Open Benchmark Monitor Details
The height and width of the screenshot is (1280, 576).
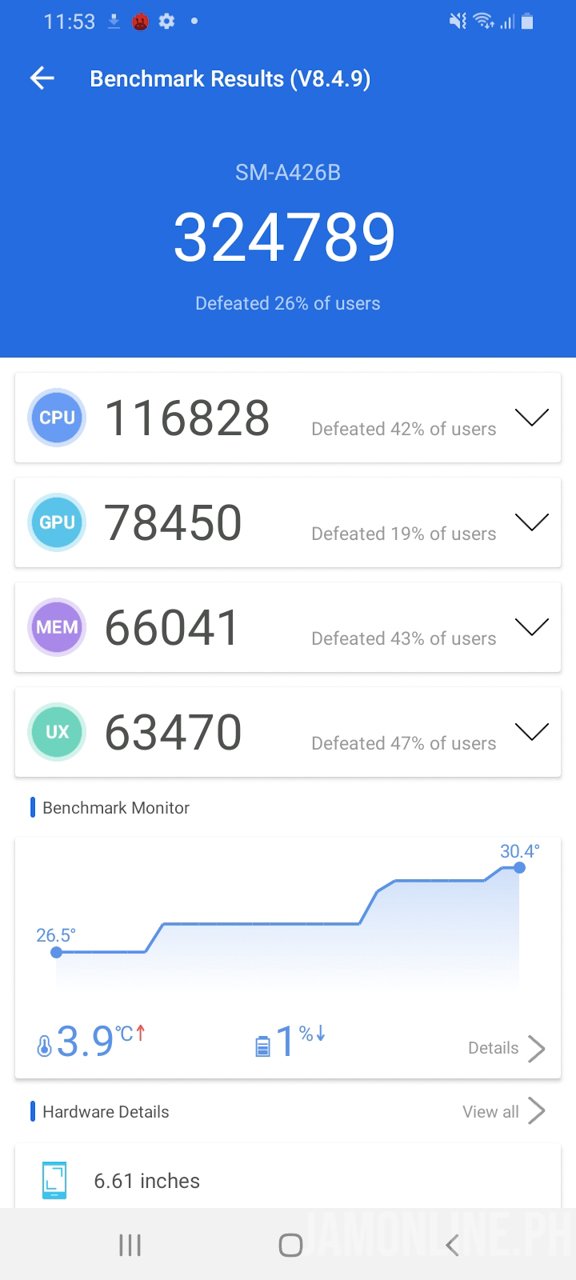coord(507,1048)
